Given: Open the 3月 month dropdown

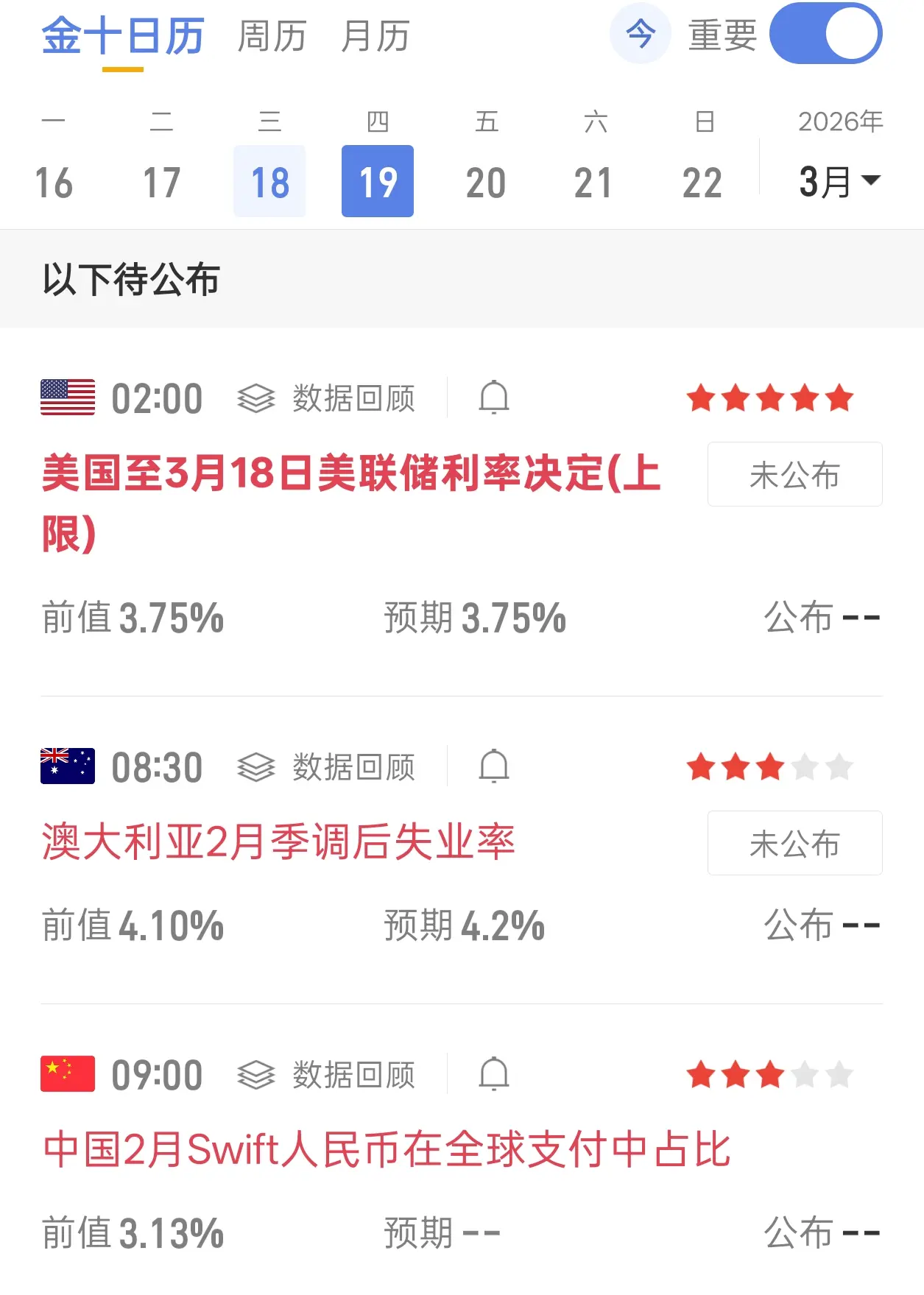Looking at the screenshot, I should [x=839, y=181].
